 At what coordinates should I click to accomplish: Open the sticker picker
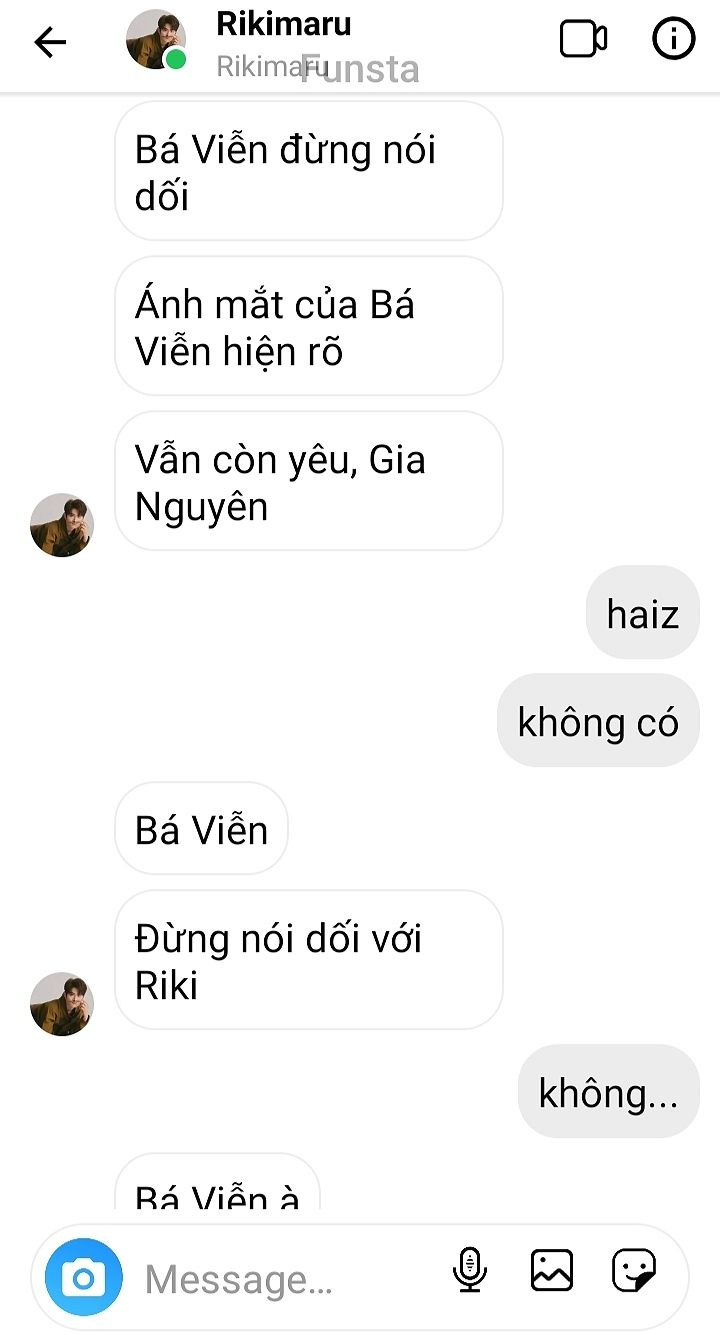pos(634,1270)
